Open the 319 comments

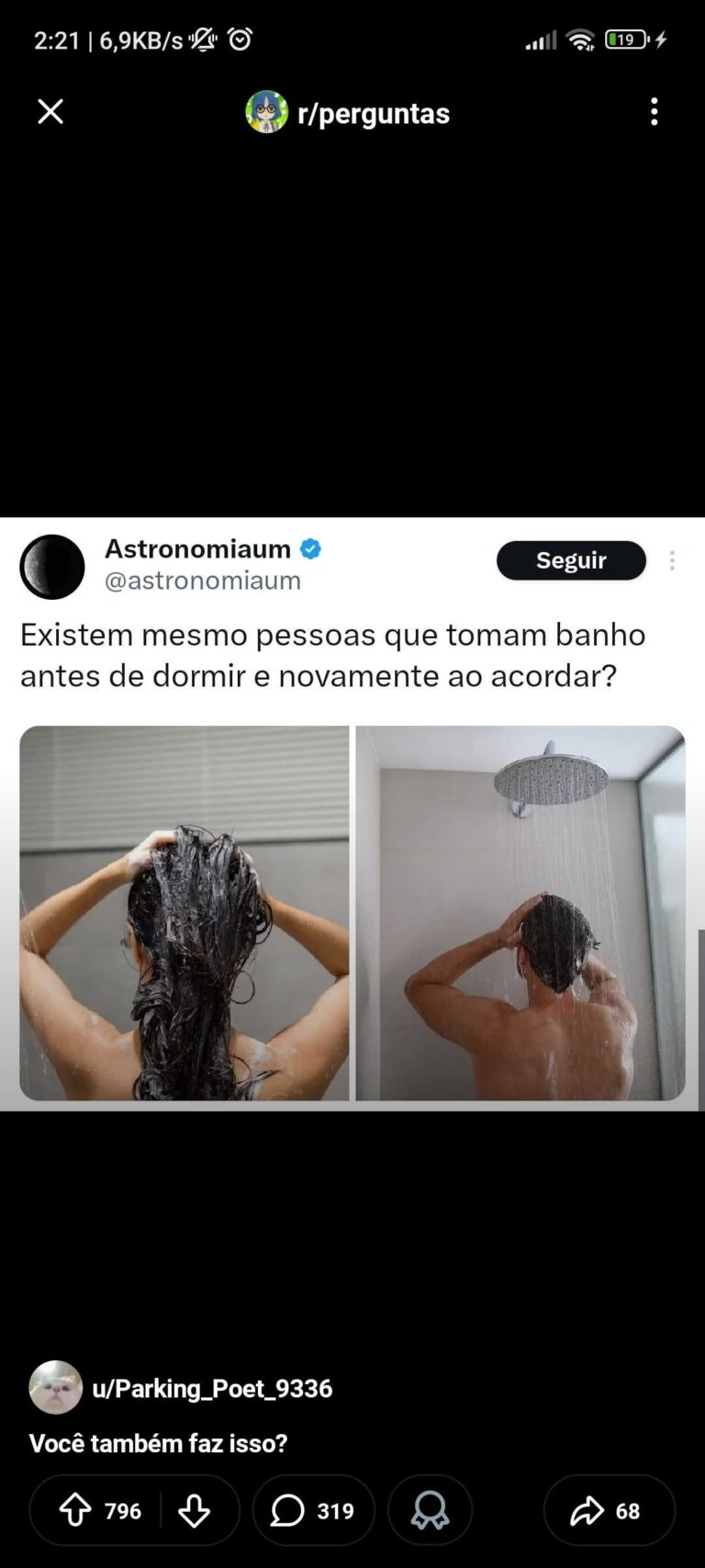(x=313, y=1510)
